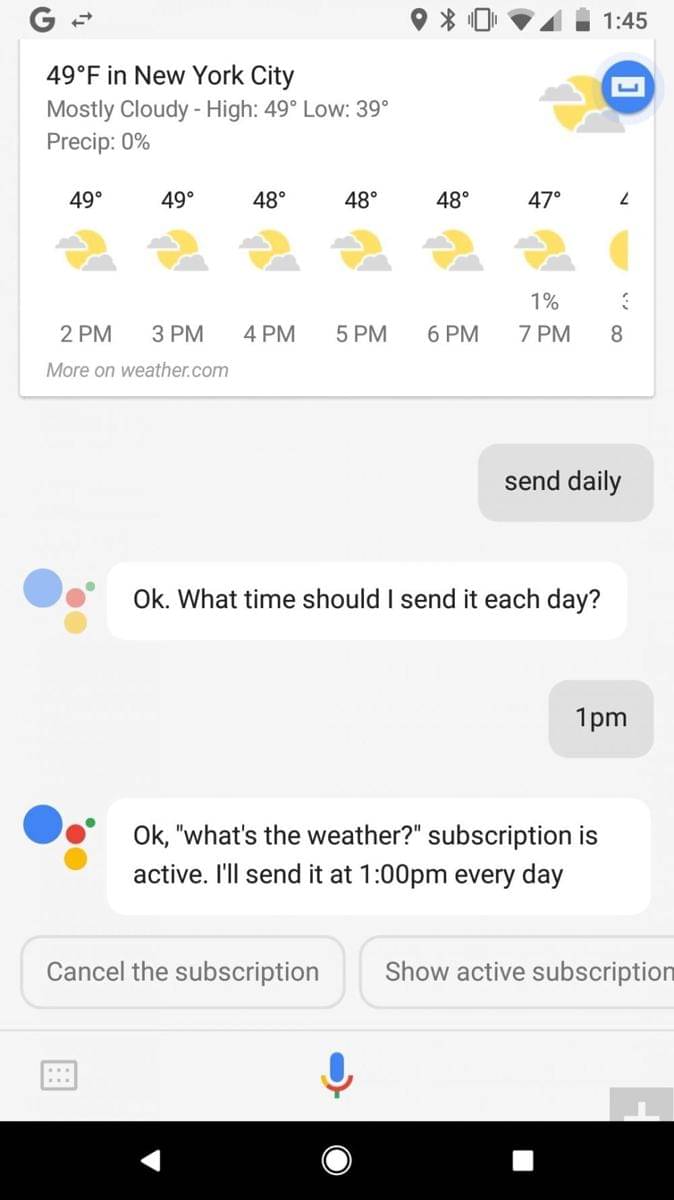Go to the system home screen

(337, 1160)
